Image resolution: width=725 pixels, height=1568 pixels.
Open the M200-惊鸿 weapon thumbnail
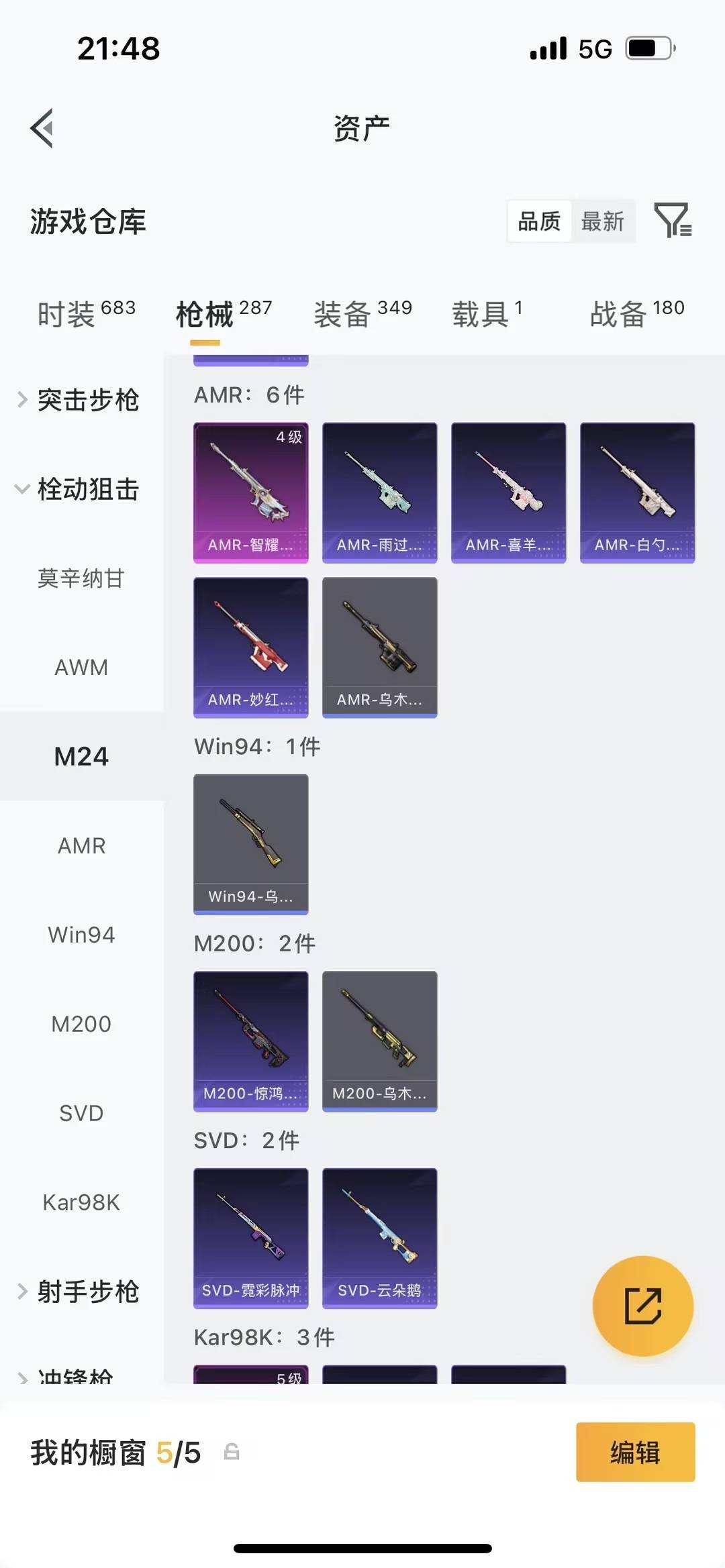tap(250, 1041)
